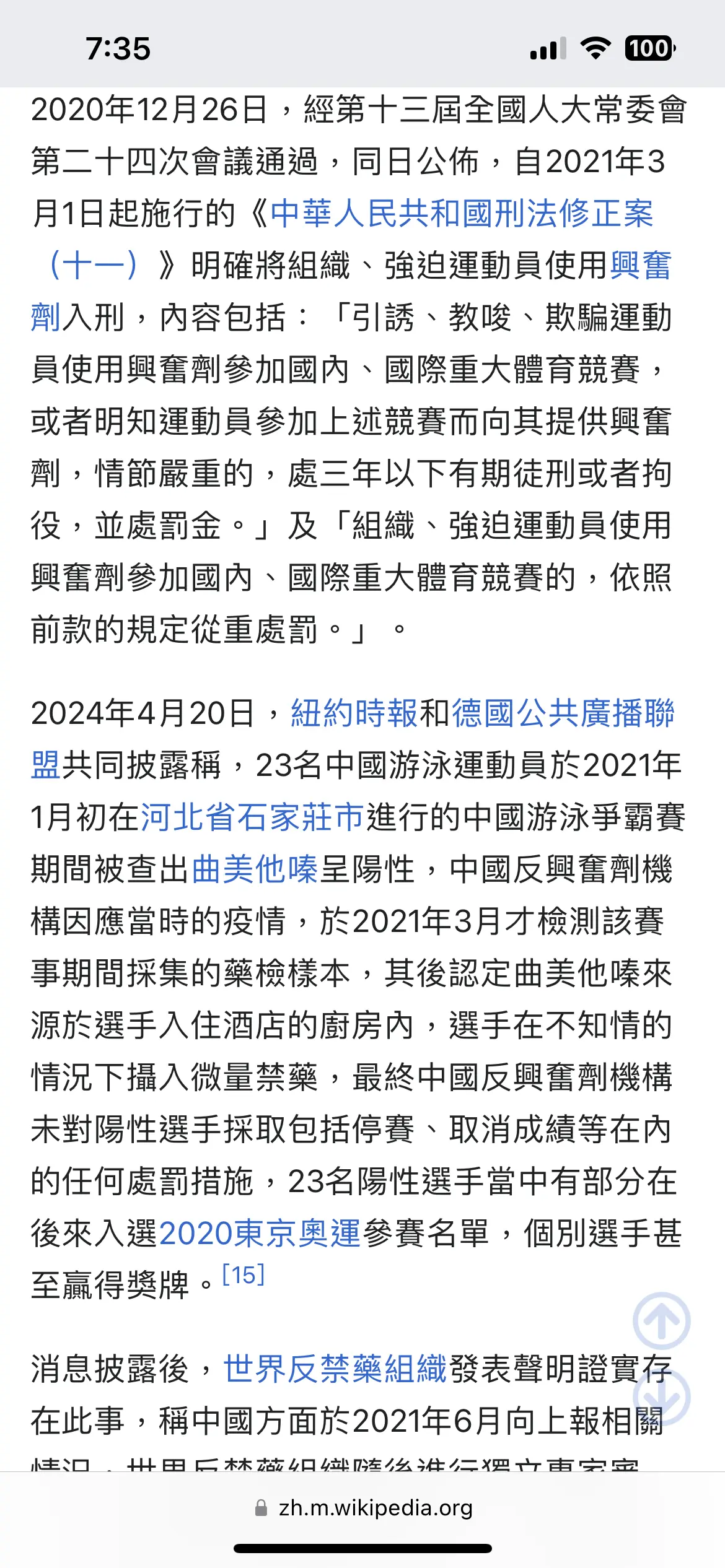Open the 德國公共廣播聯盟 link

click(563, 713)
